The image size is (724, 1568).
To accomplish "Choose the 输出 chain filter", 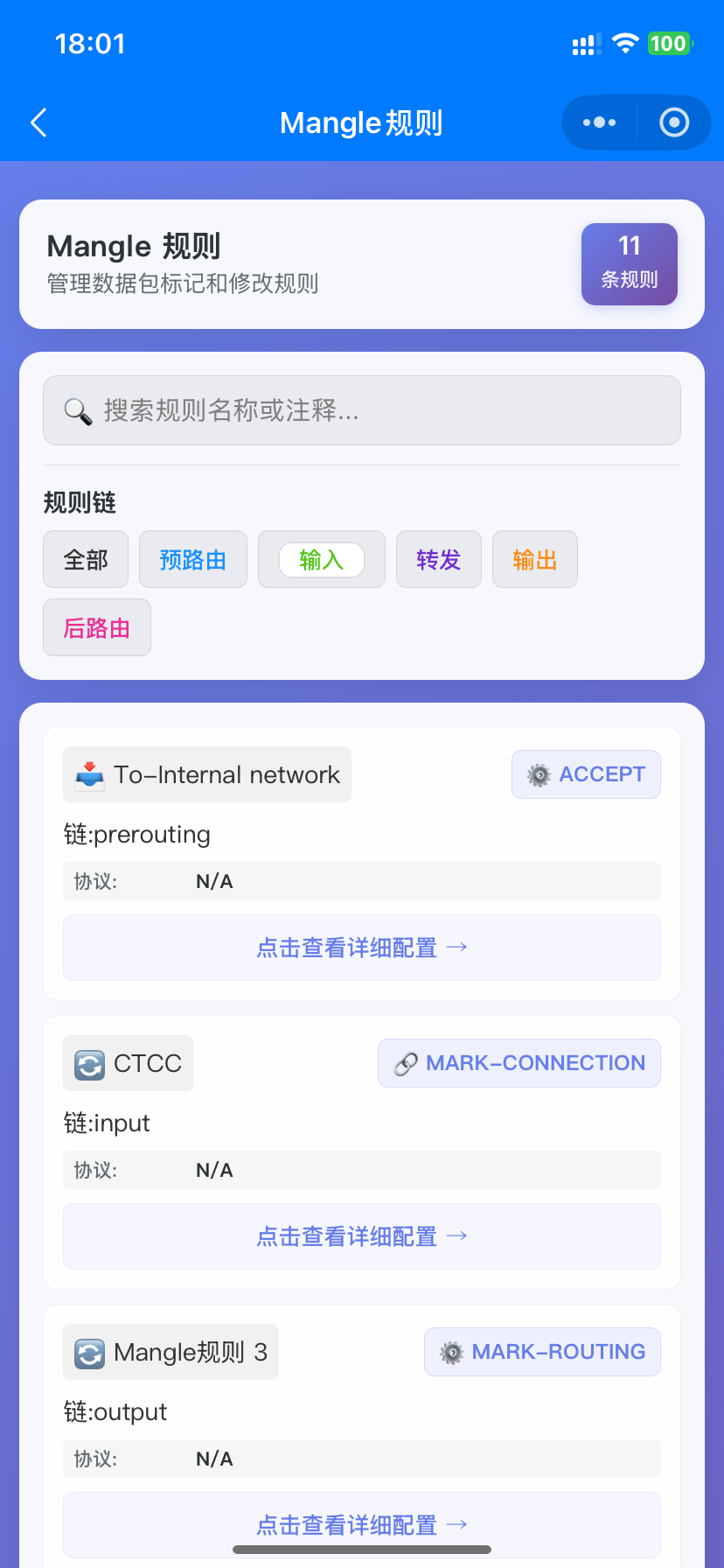I will [x=534, y=559].
